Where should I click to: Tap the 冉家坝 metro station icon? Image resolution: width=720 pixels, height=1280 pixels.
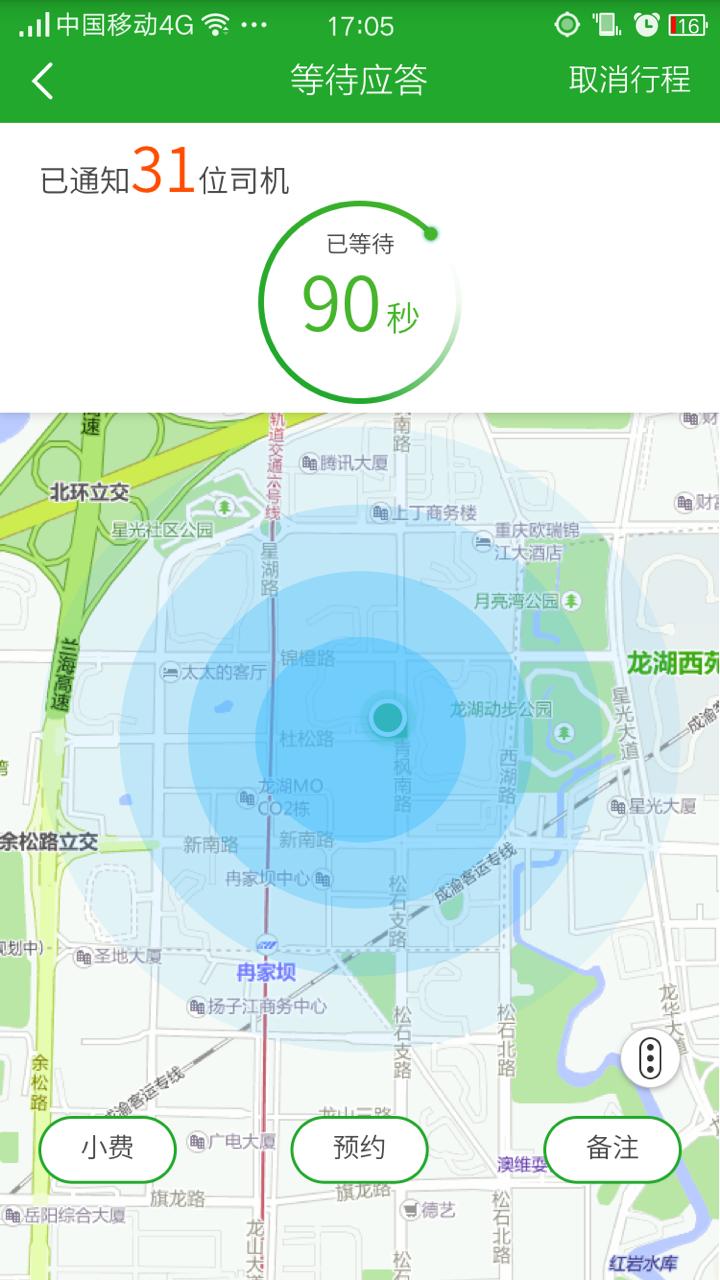click(x=265, y=945)
